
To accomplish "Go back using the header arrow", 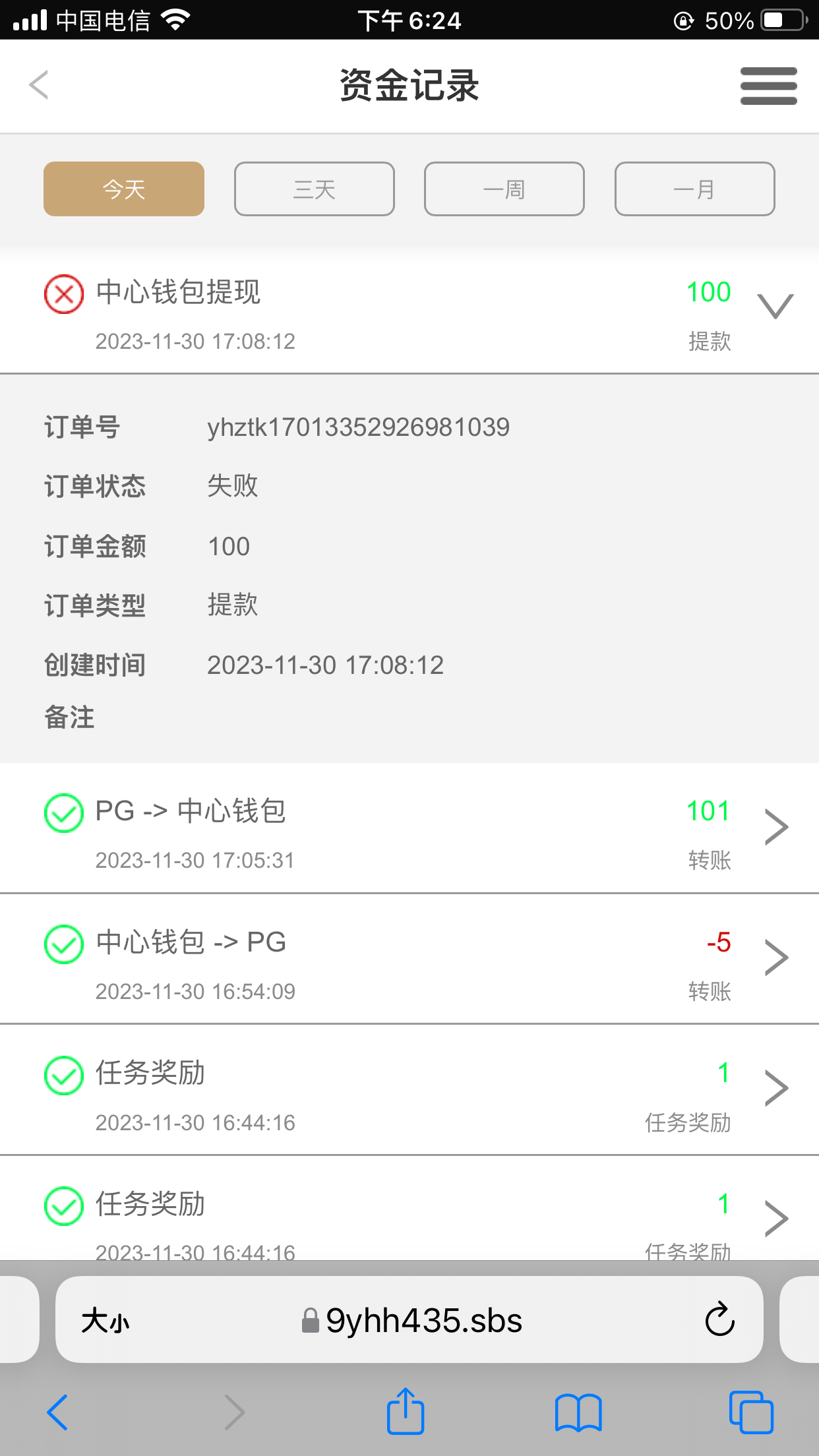I will click(x=39, y=85).
